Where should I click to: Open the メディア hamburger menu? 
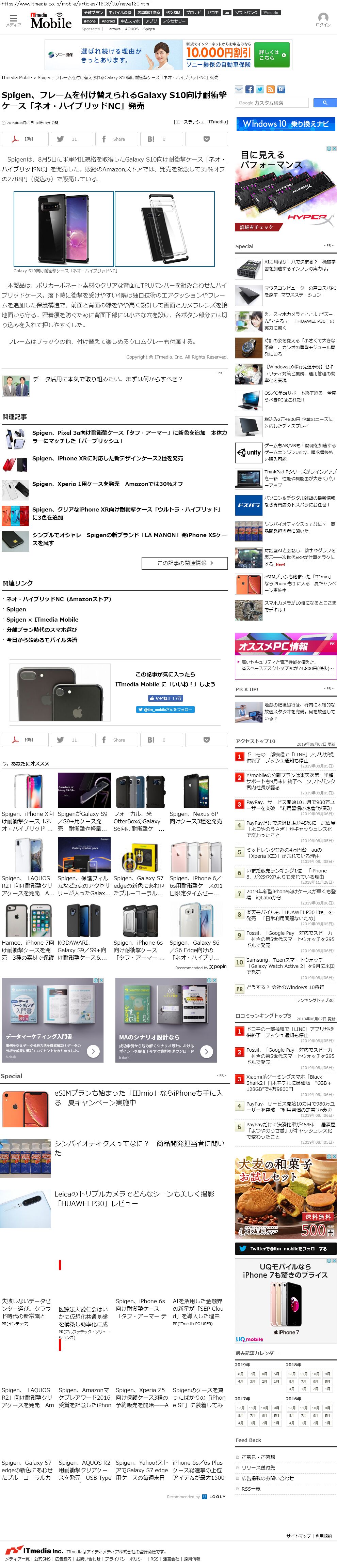coord(13,20)
